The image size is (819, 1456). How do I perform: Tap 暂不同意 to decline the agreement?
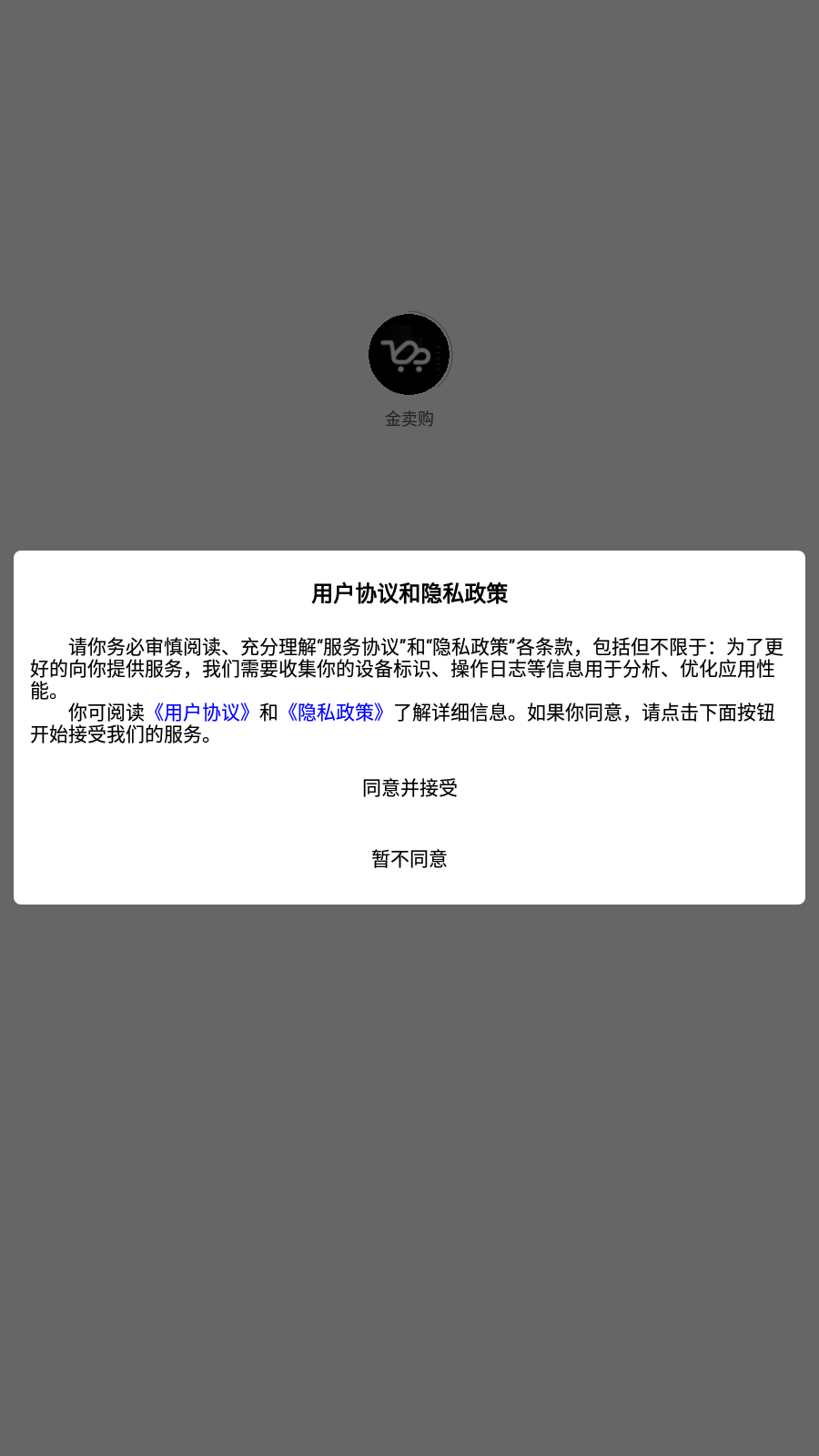[409, 857]
